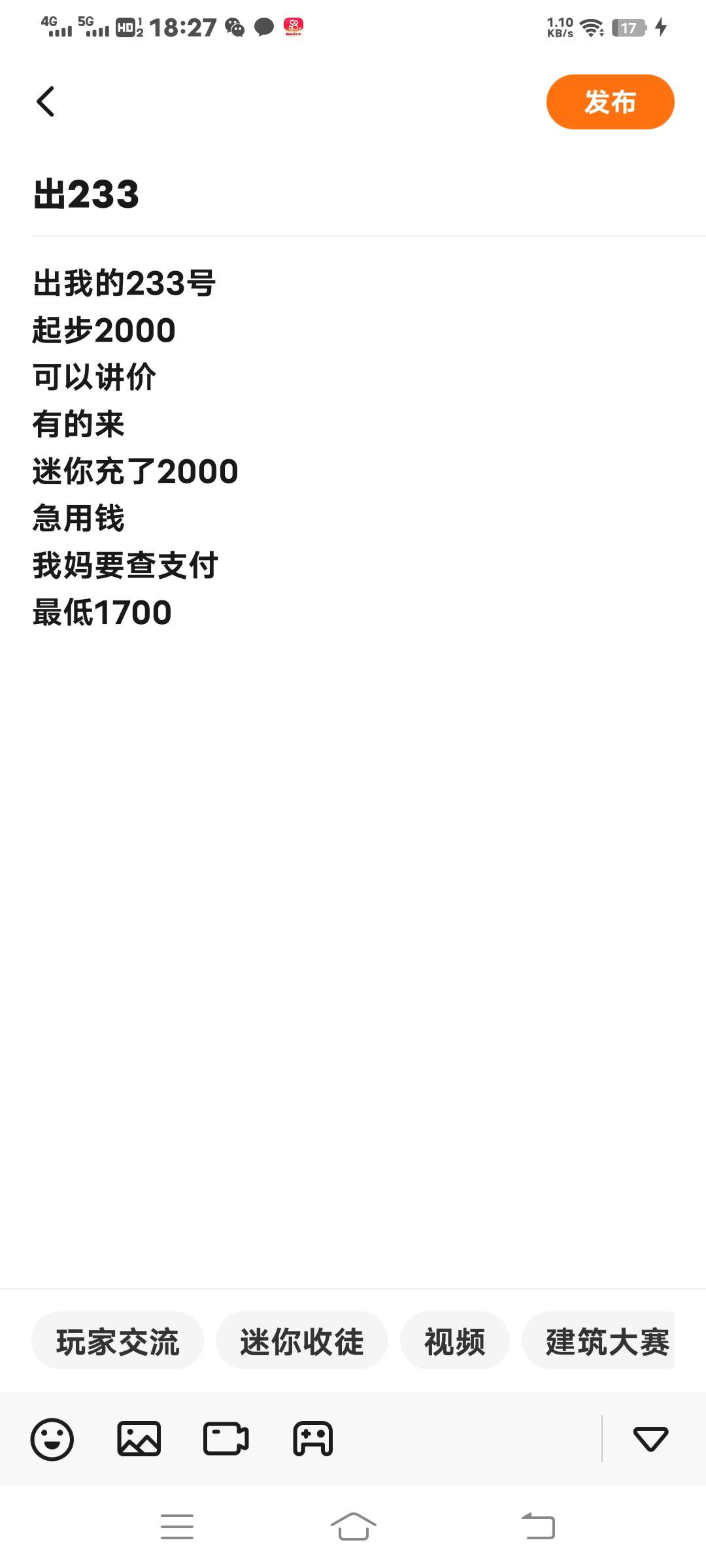Select the 玩家交流 topic chip

click(118, 1343)
